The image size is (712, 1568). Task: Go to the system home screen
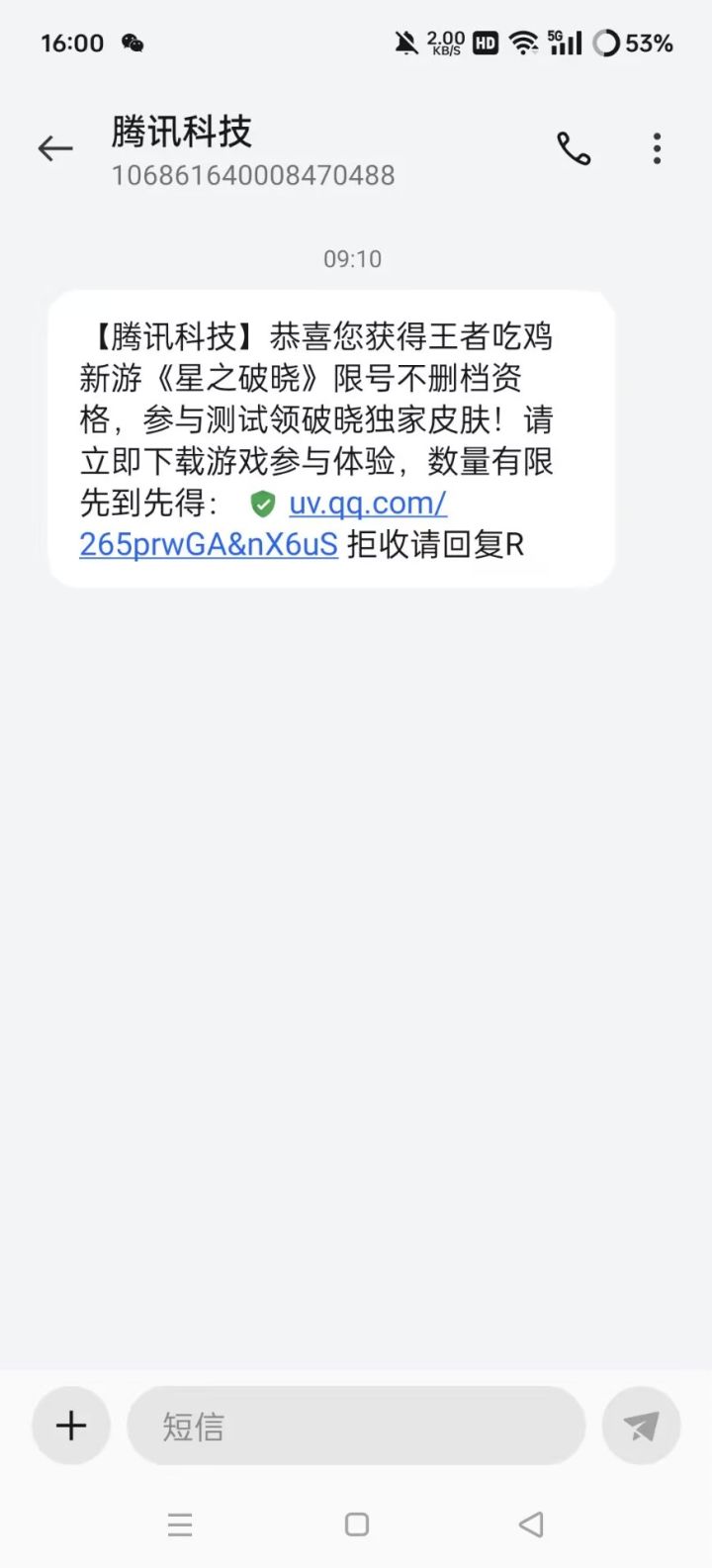point(357,1524)
